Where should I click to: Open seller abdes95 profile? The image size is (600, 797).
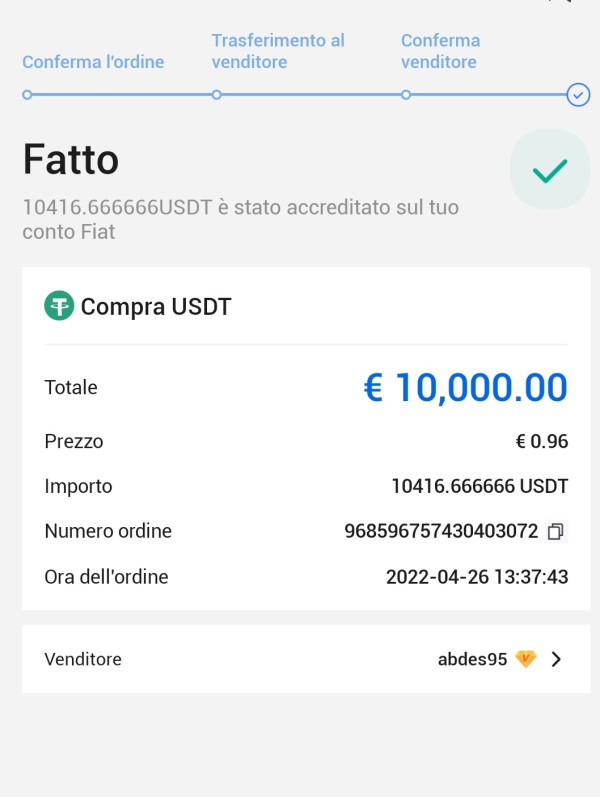[x=306, y=659]
